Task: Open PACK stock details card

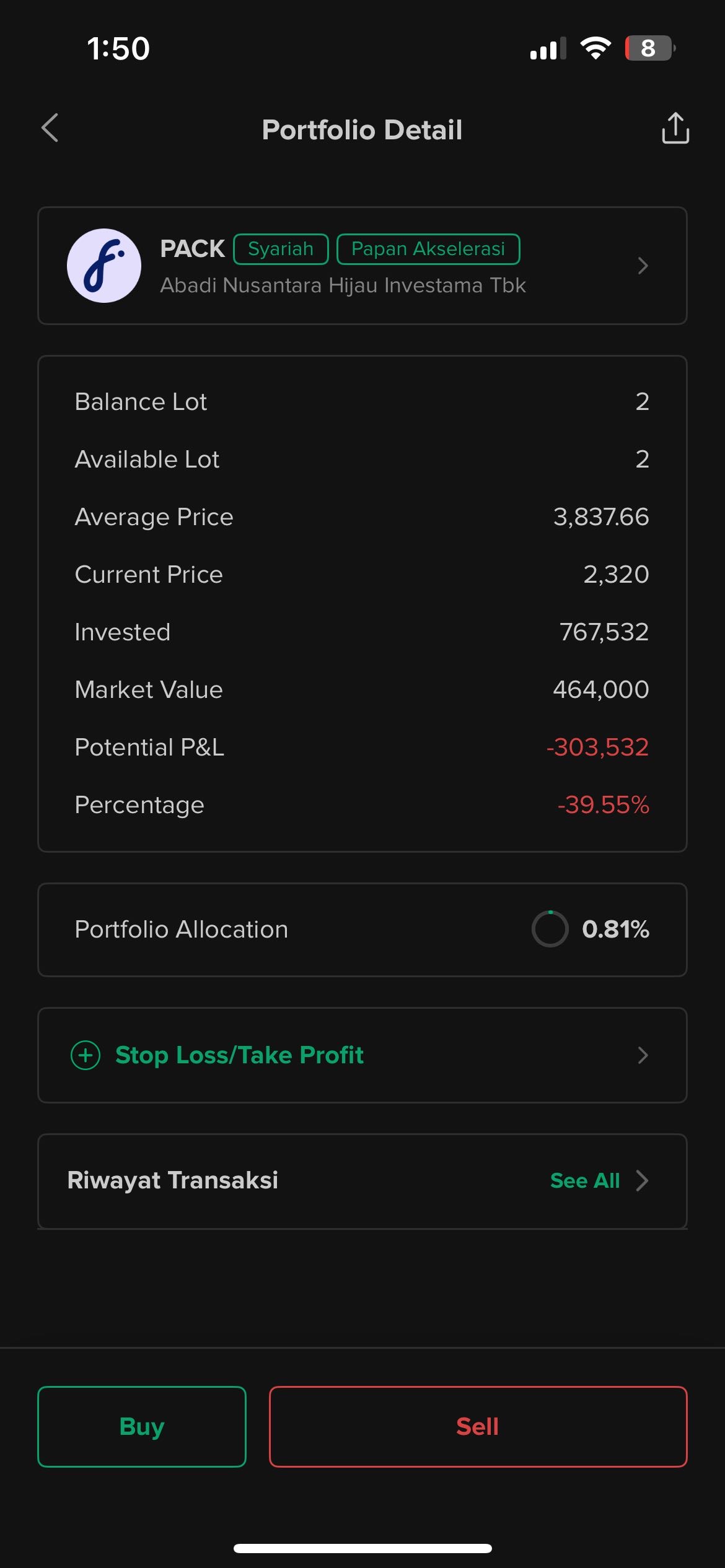Action: pyautogui.click(x=362, y=266)
